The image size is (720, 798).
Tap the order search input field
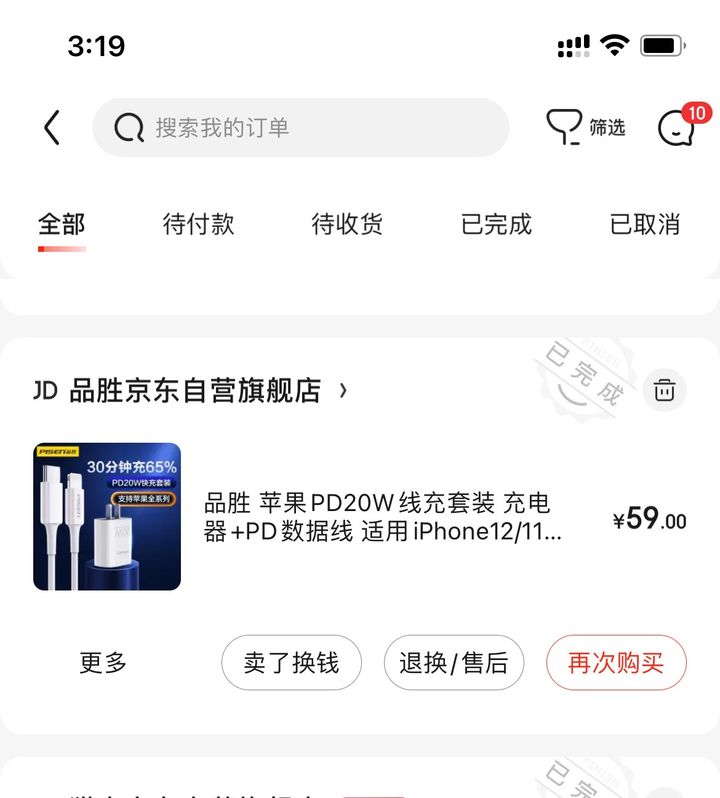300,128
